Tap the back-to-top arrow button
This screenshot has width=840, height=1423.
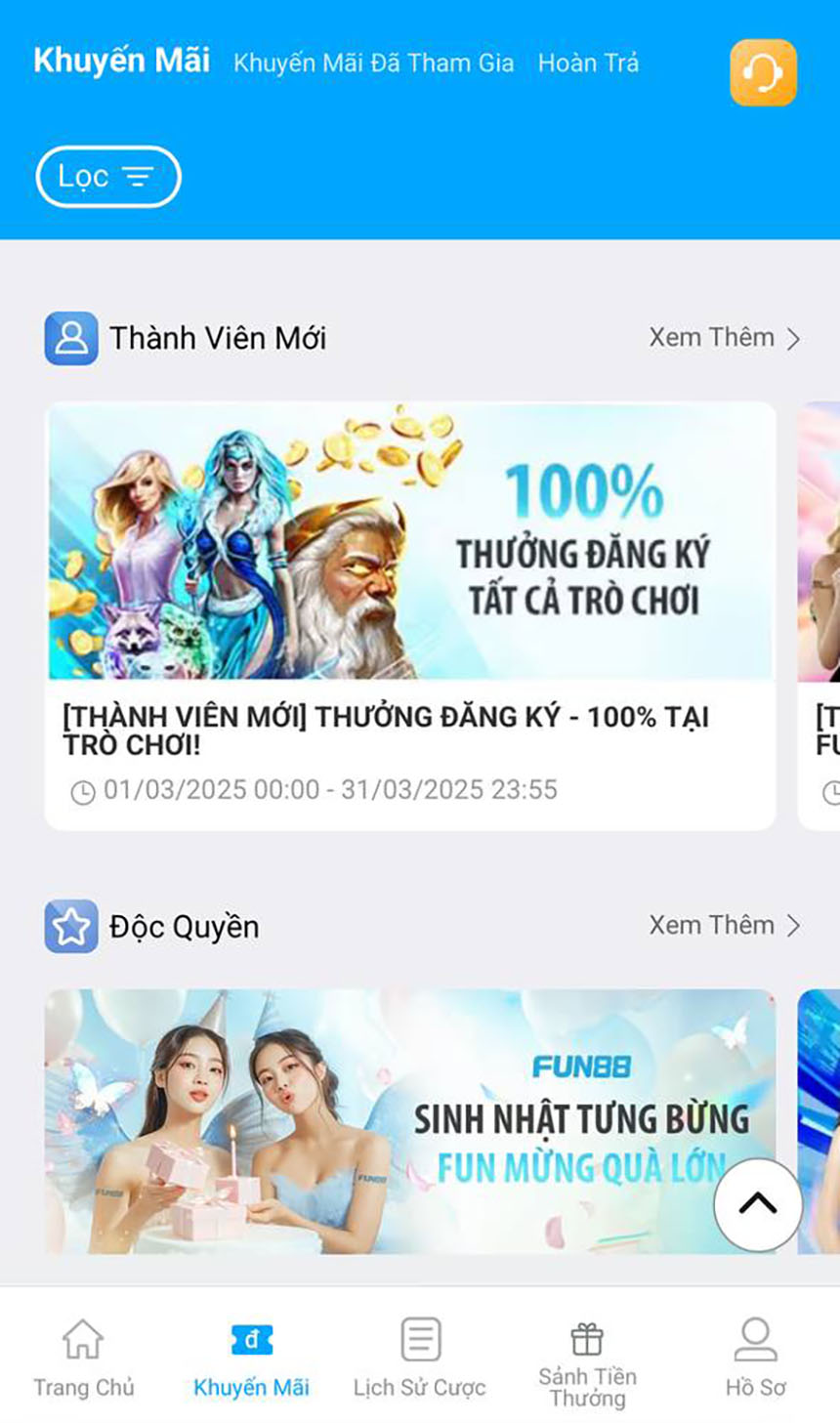(758, 1204)
